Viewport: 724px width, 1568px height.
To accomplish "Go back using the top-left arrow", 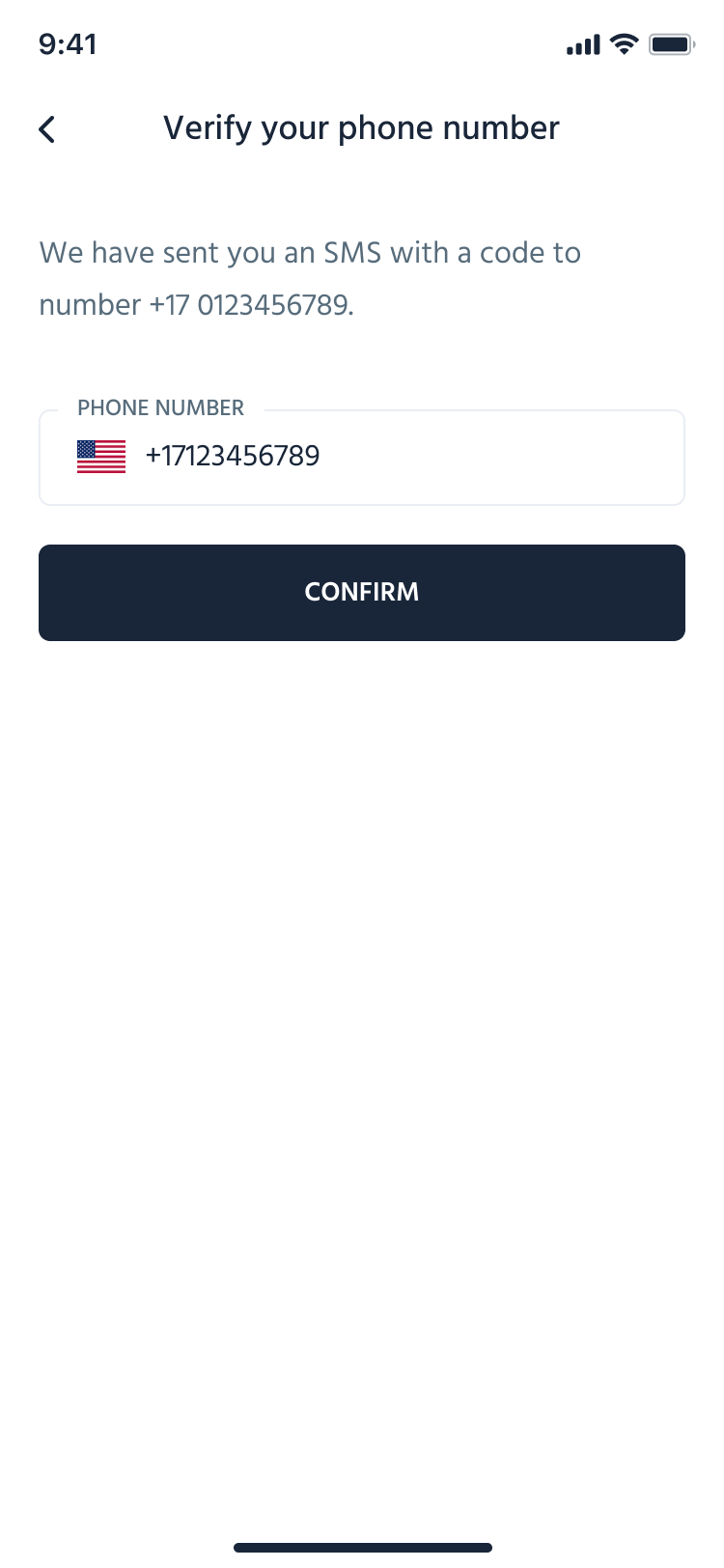I will [47, 129].
